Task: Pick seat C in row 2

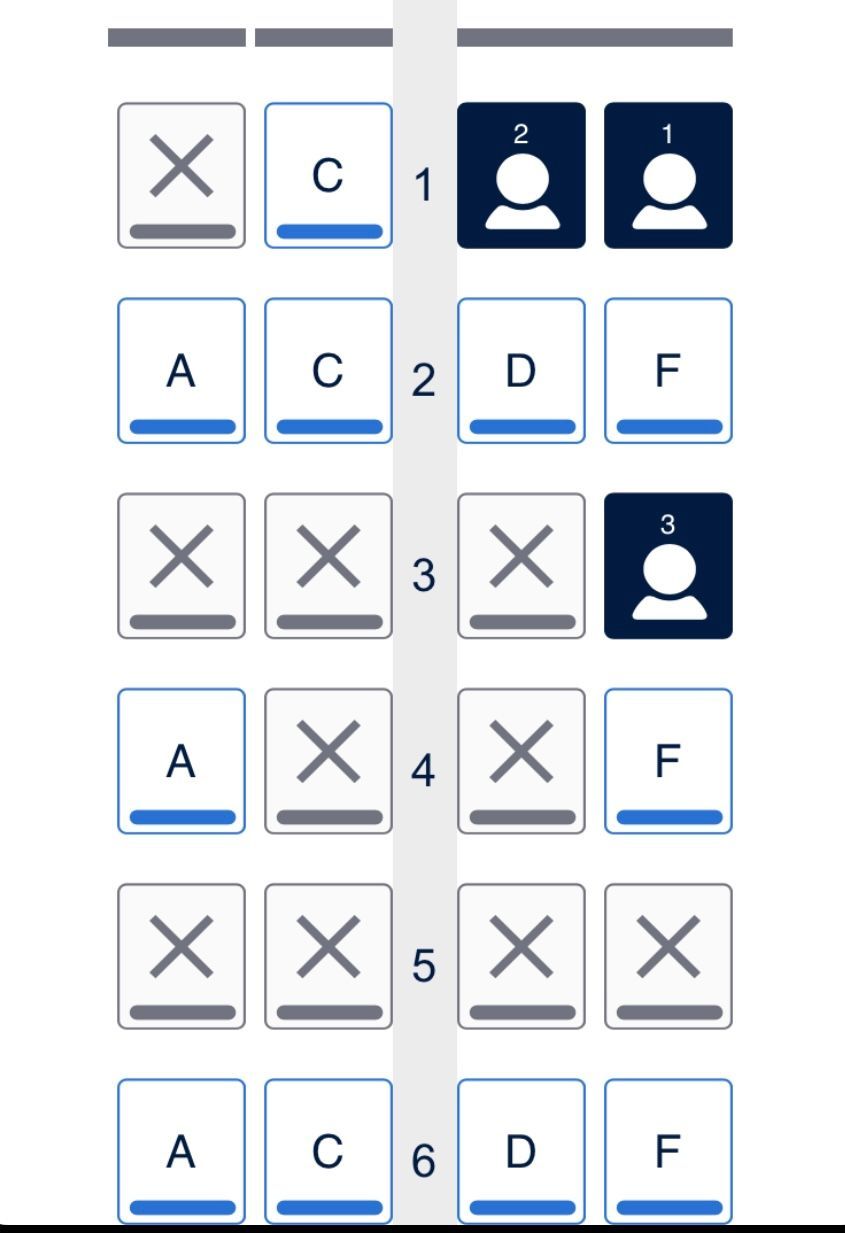Action: click(328, 370)
